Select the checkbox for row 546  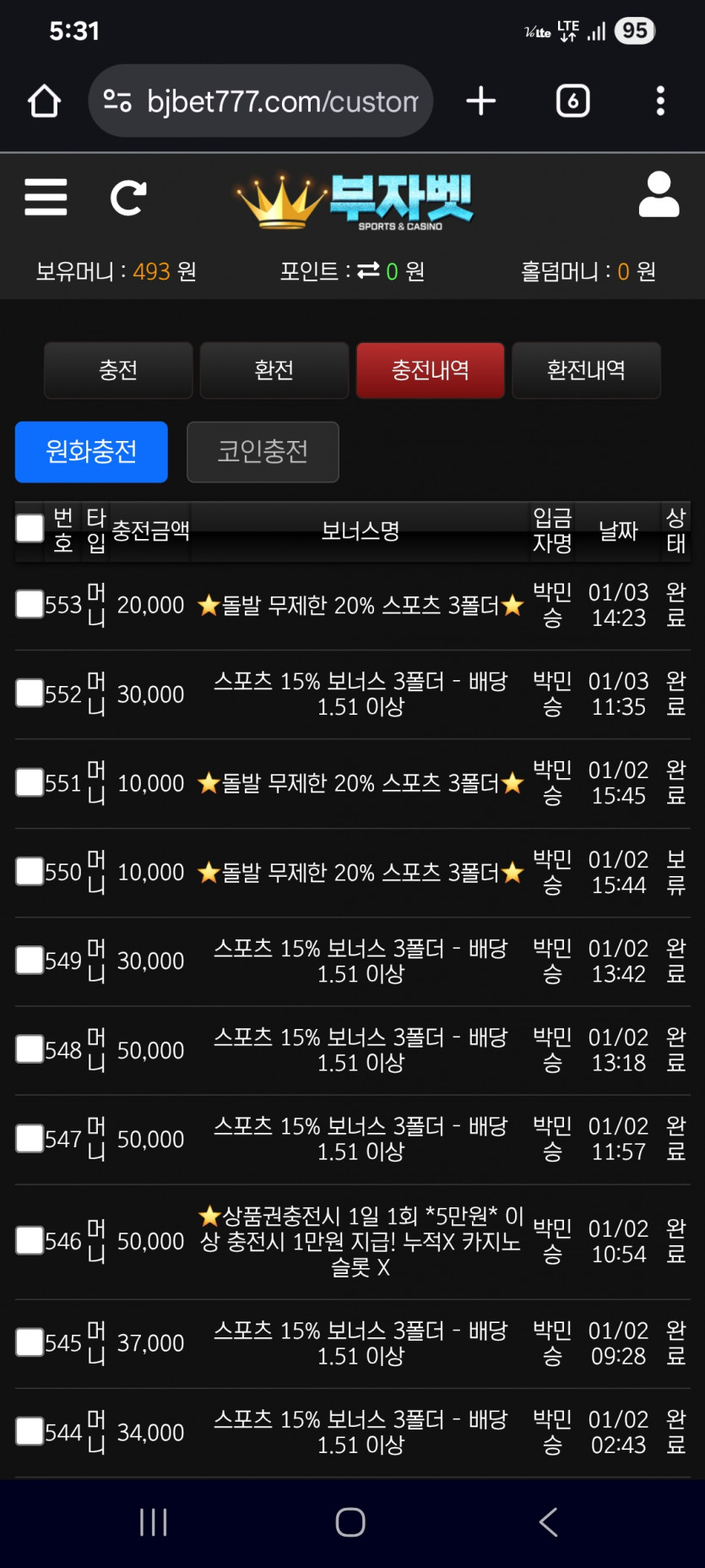point(30,1240)
